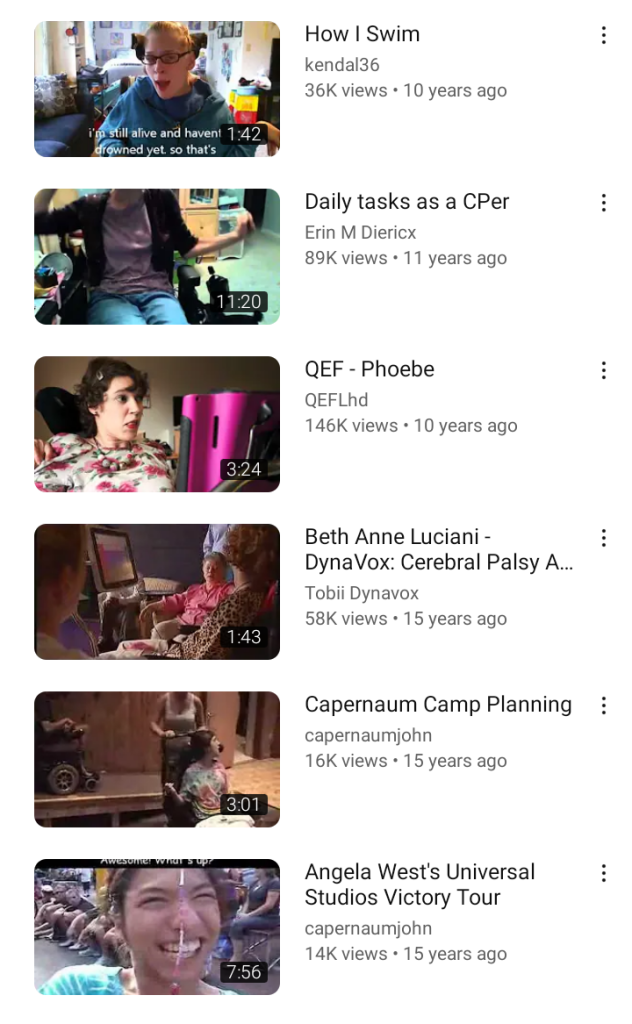
Task: Play the Capernaum Camp Planning video
Action: point(157,759)
